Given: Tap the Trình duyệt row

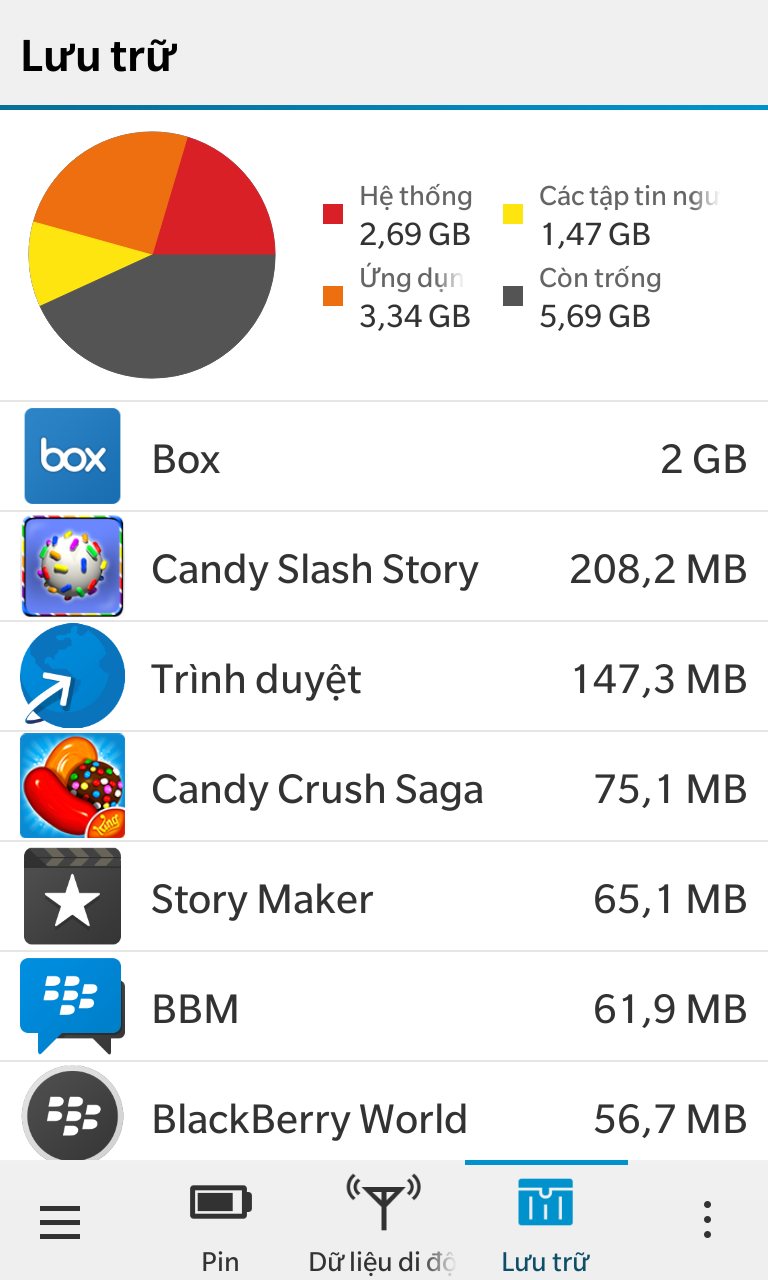Looking at the screenshot, I should pyautogui.click(x=384, y=677).
